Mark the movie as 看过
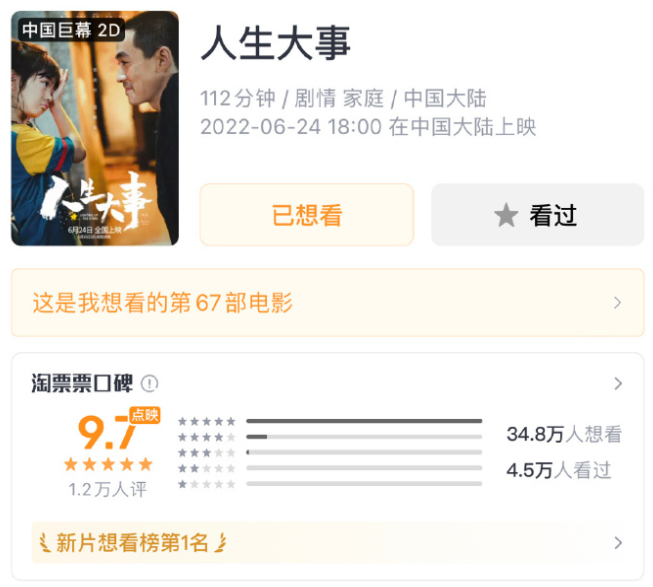653x587 pixels. 537,215
